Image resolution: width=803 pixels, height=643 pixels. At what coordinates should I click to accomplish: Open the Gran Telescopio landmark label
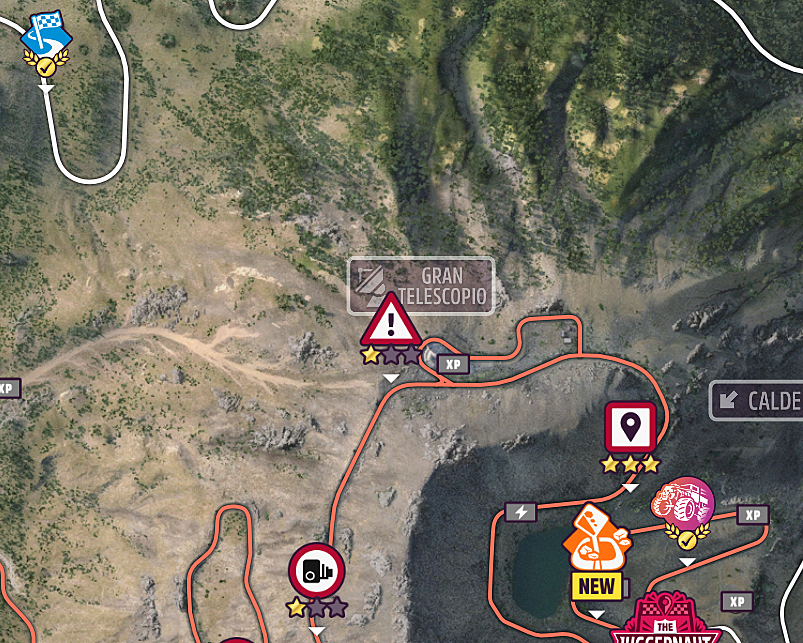click(x=421, y=286)
